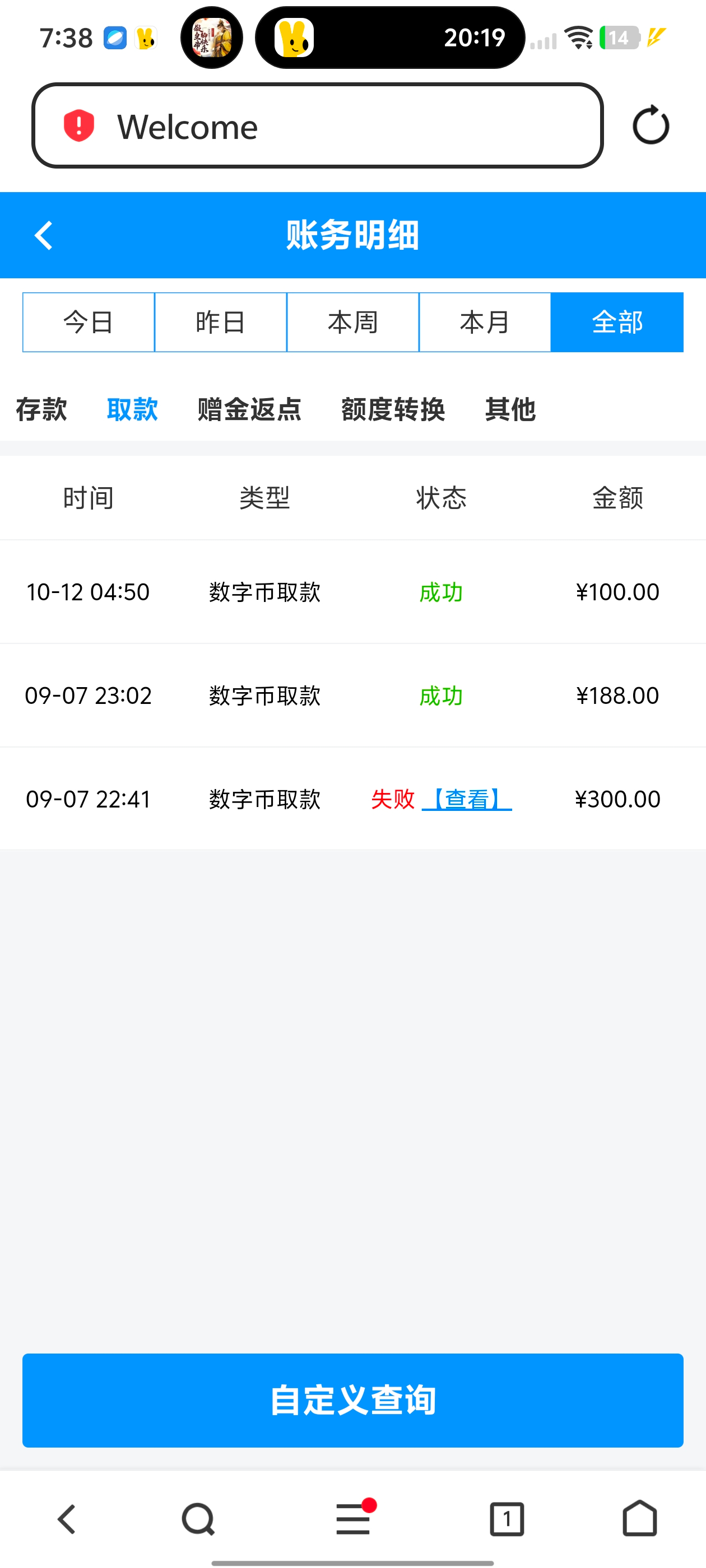View details of the failed ¥300.00 withdrawal
This screenshot has width=706, height=1568.
pos(467,799)
